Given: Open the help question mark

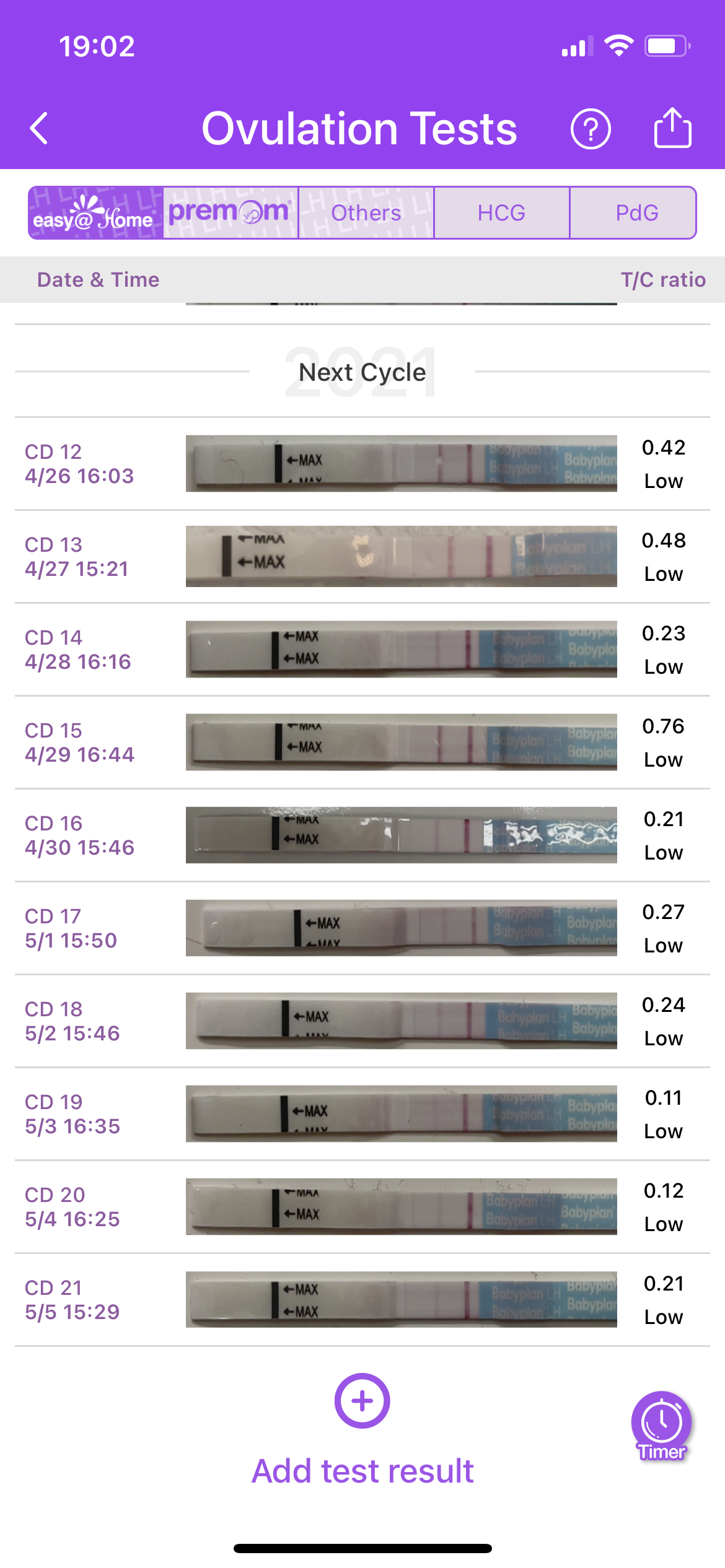Looking at the screenshot, I should pos(590,129).
